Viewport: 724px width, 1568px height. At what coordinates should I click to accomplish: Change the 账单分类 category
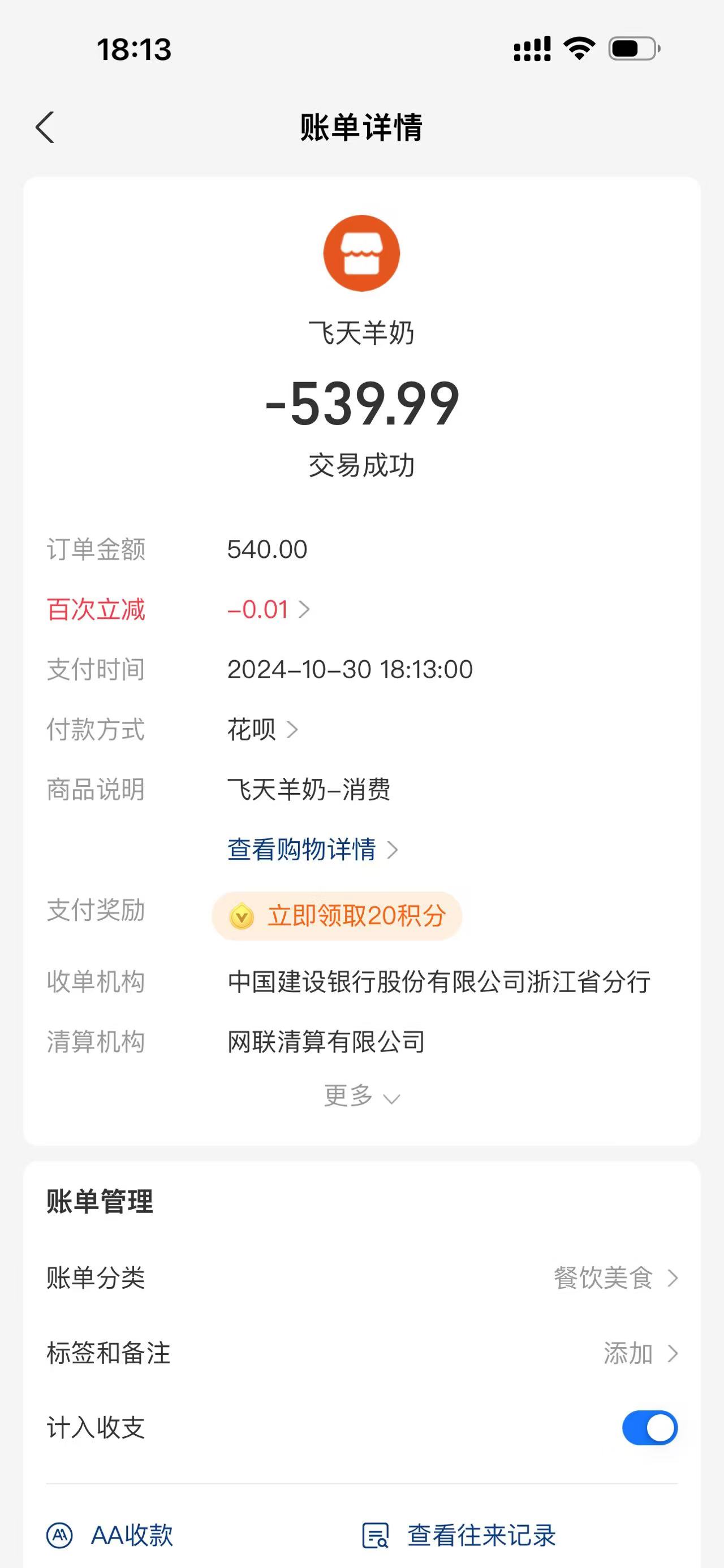[x=614, y=1277]
